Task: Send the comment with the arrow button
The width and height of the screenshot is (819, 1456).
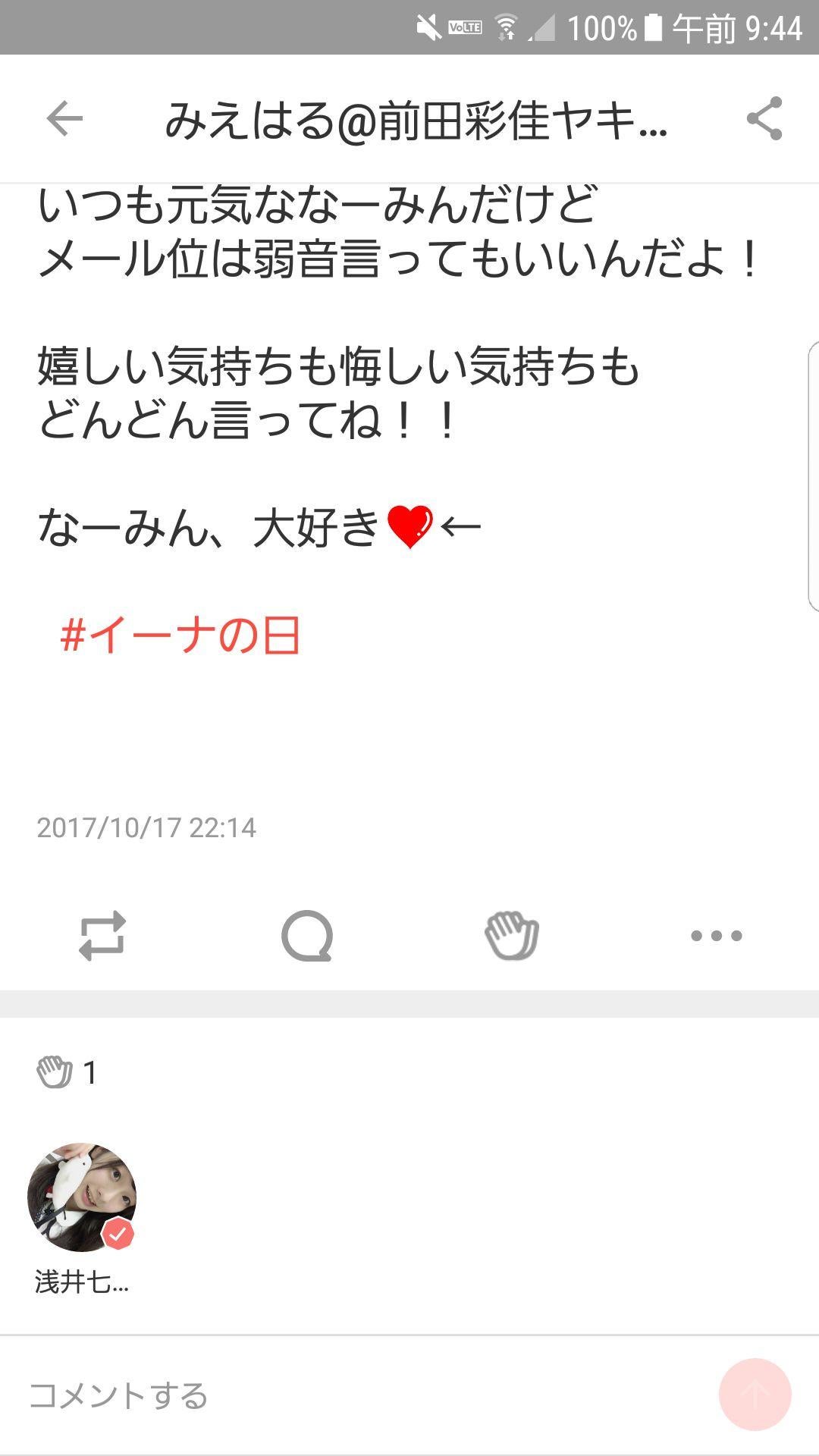Action: [x=755, y=1395]
